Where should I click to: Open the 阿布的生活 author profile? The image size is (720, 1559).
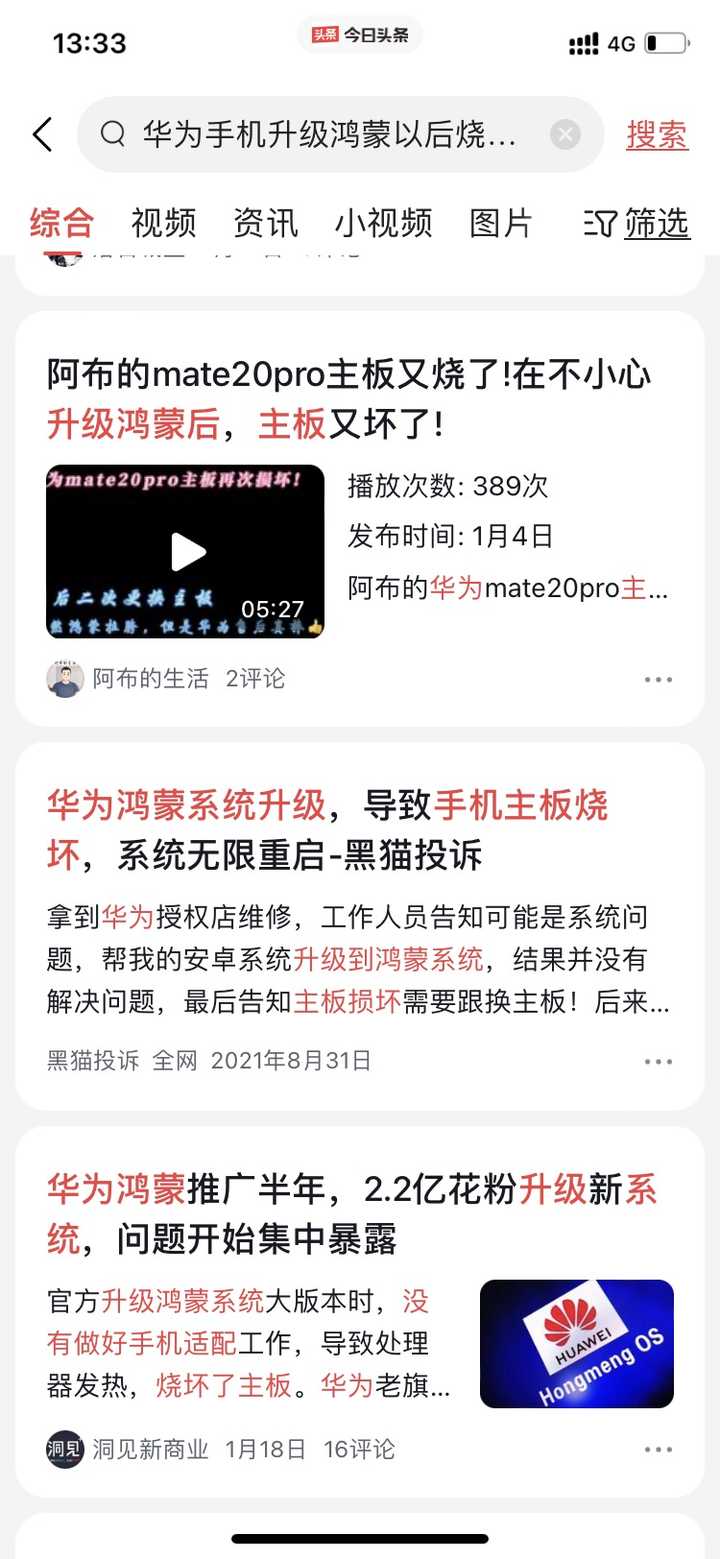point(152,679)
